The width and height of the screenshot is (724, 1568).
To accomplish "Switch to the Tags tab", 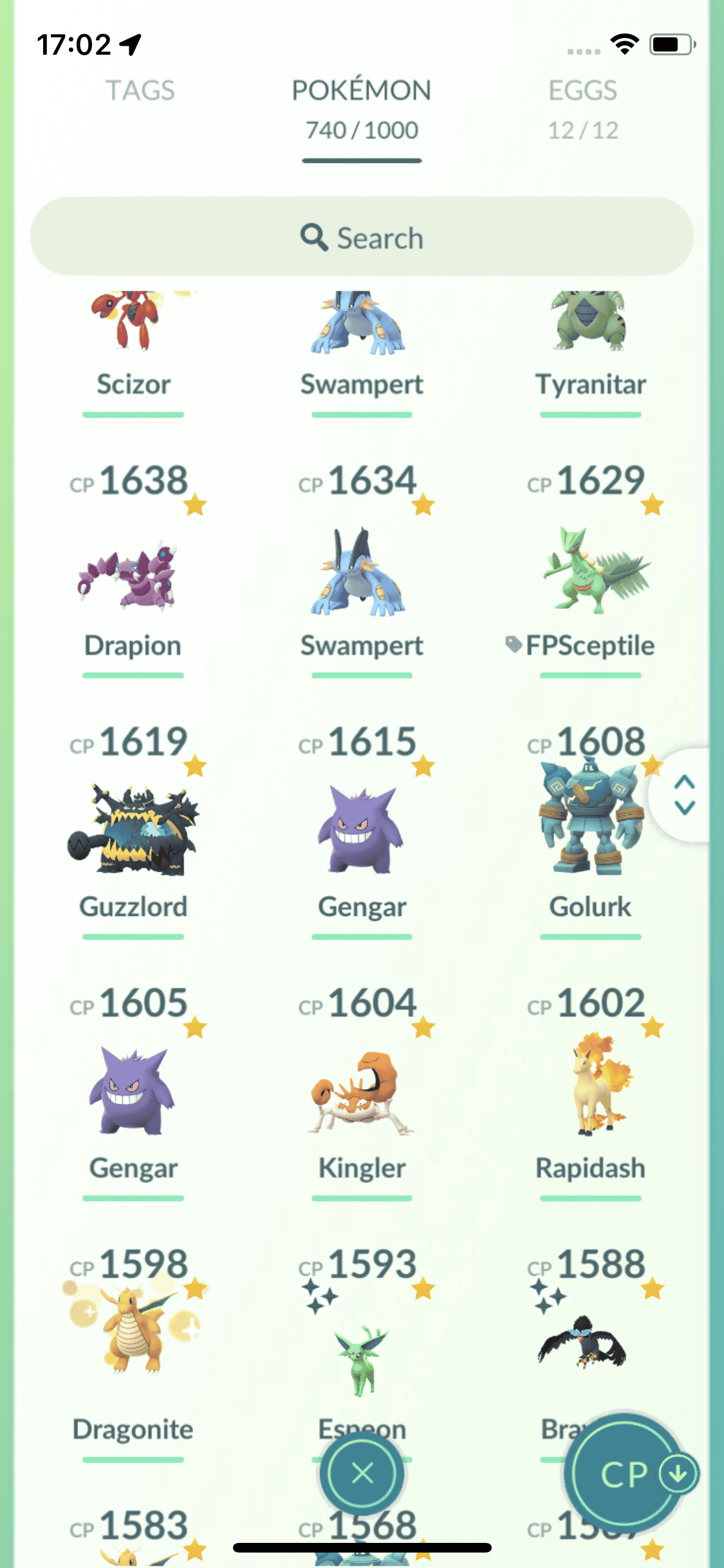I will pyautogui.click(x=140, y=91).
